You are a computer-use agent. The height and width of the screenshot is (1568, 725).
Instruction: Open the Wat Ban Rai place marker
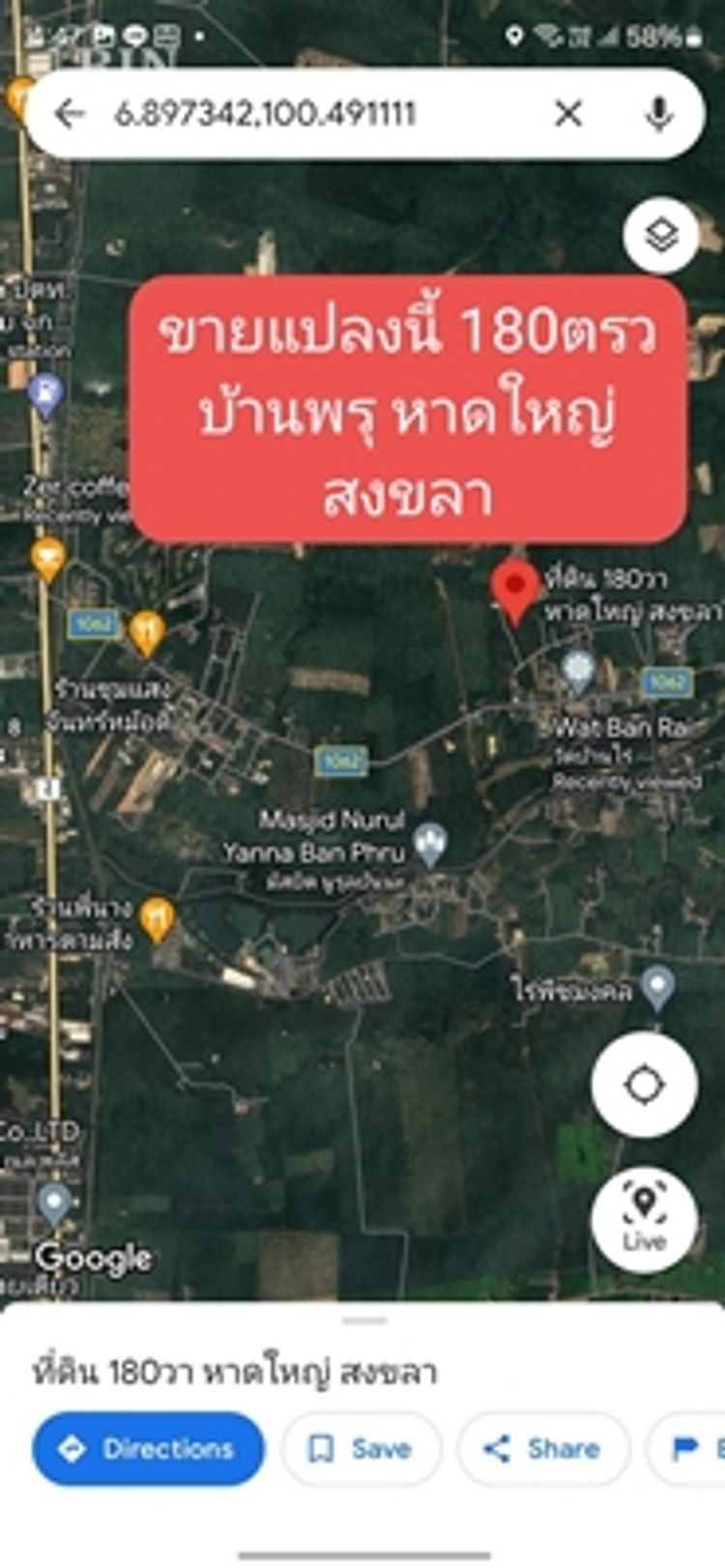coord(578,669)
